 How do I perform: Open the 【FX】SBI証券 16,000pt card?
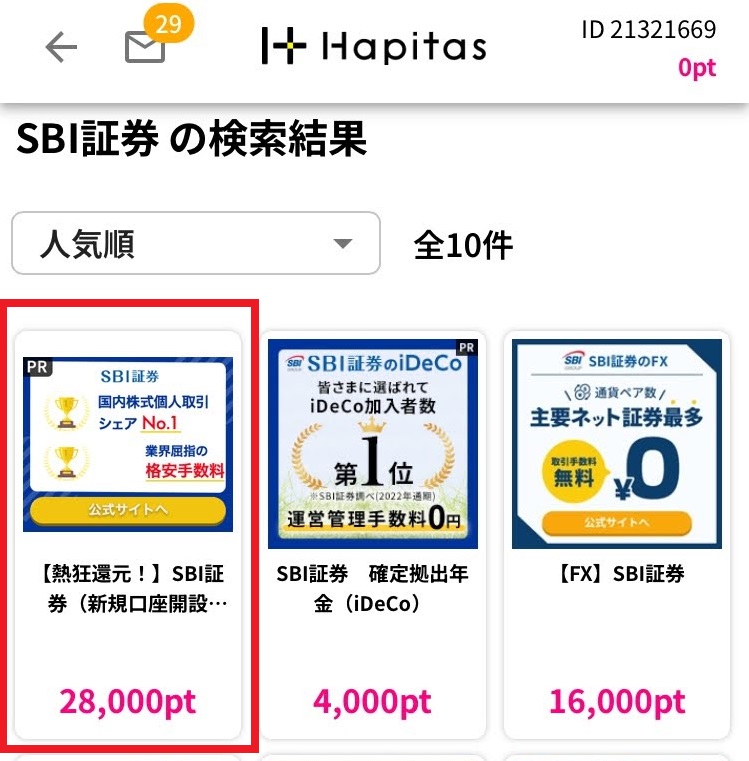(617, 530)
